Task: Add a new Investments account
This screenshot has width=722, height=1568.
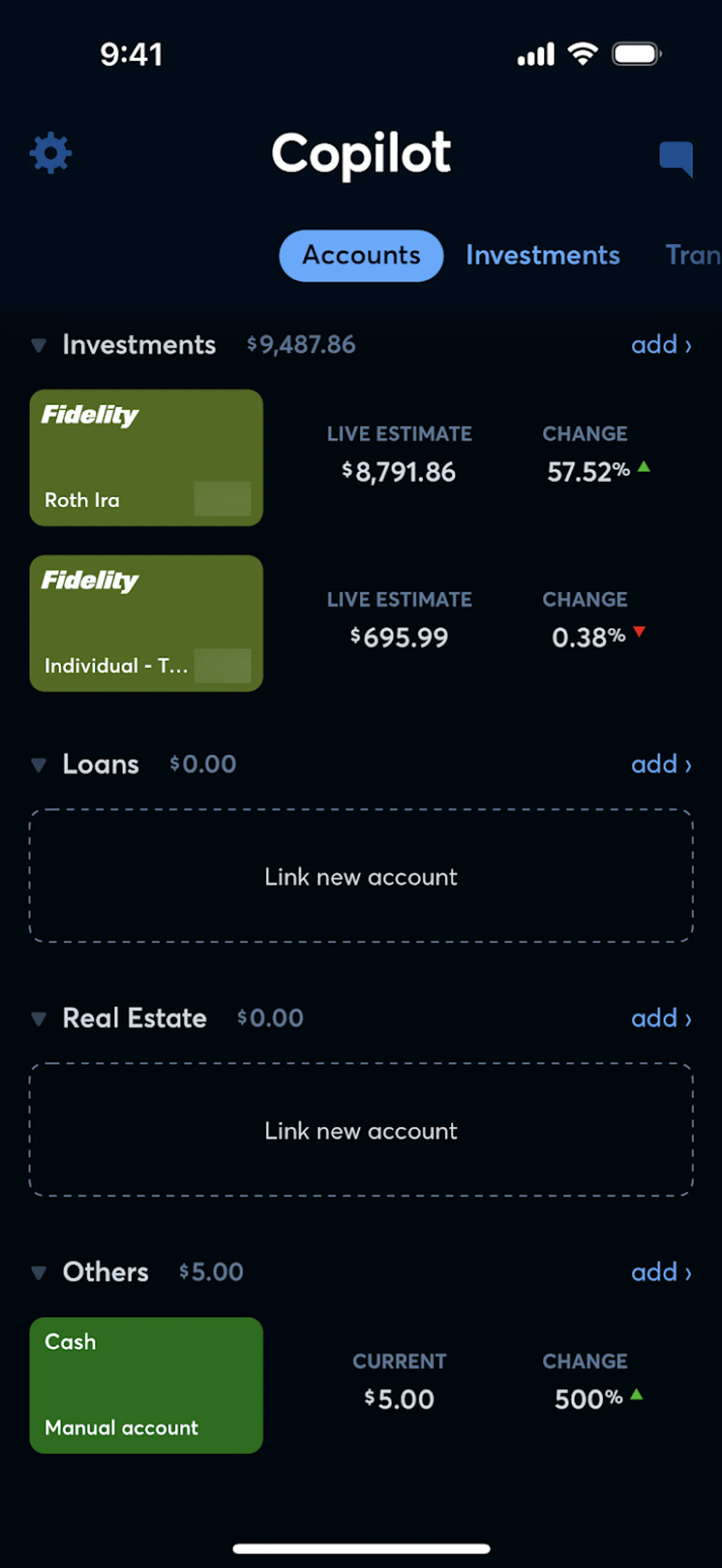Action: click(661, 345)
